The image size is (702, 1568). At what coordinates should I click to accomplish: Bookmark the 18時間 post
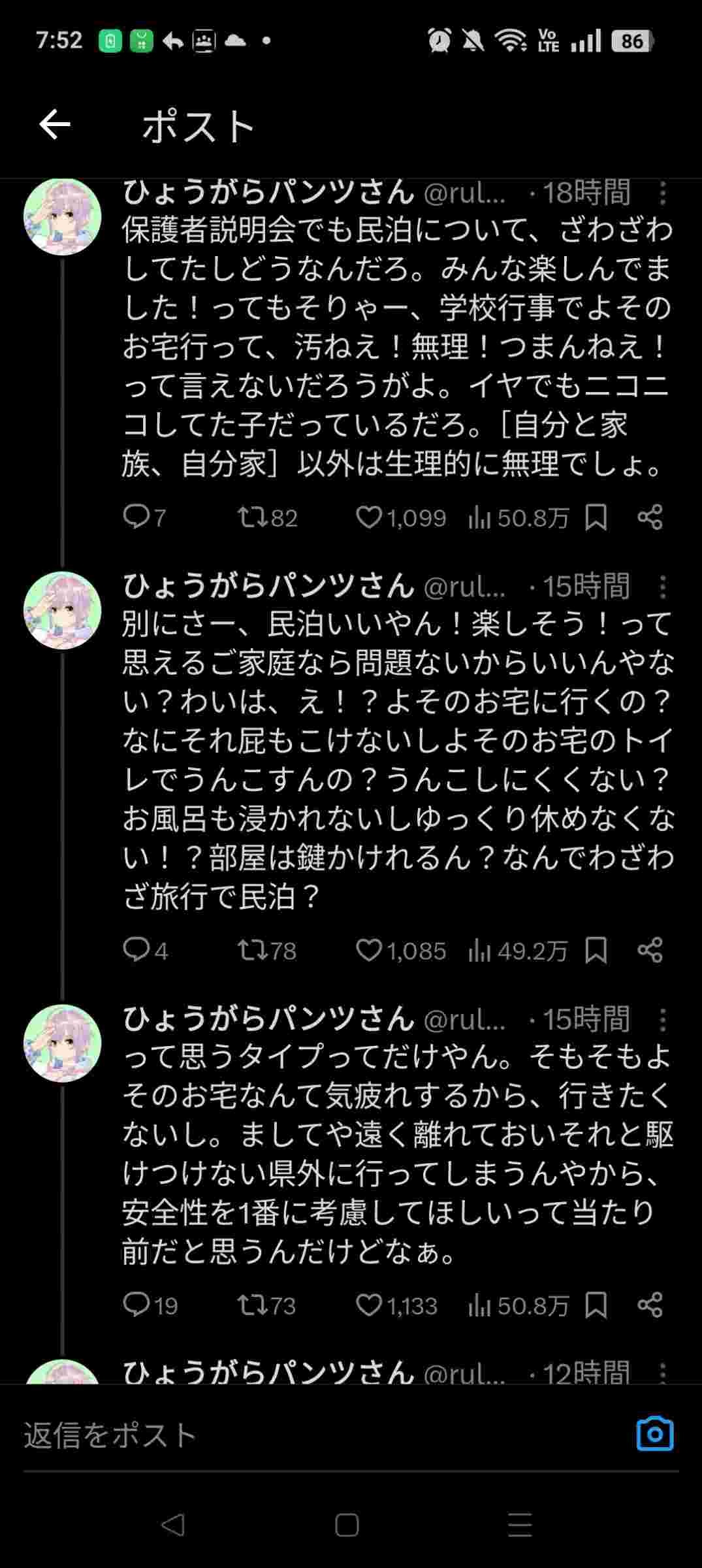click(x=596, y=517)
